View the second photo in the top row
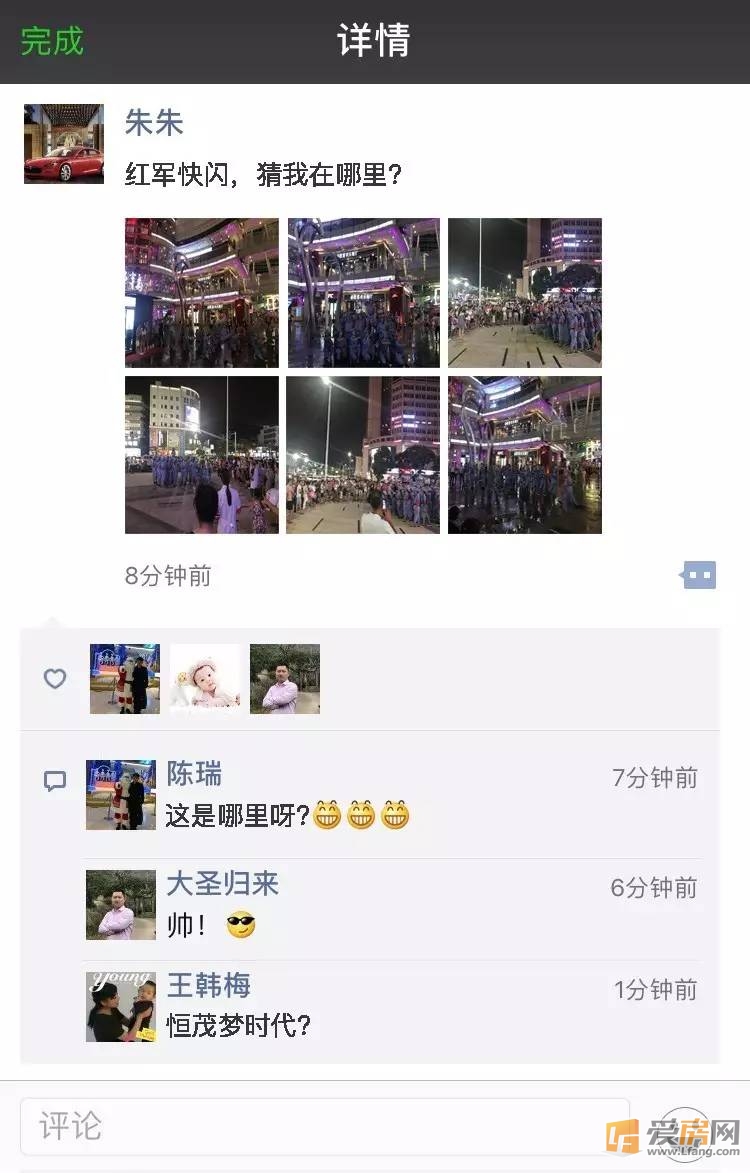The image size is (750, 1173). (364, 292)
